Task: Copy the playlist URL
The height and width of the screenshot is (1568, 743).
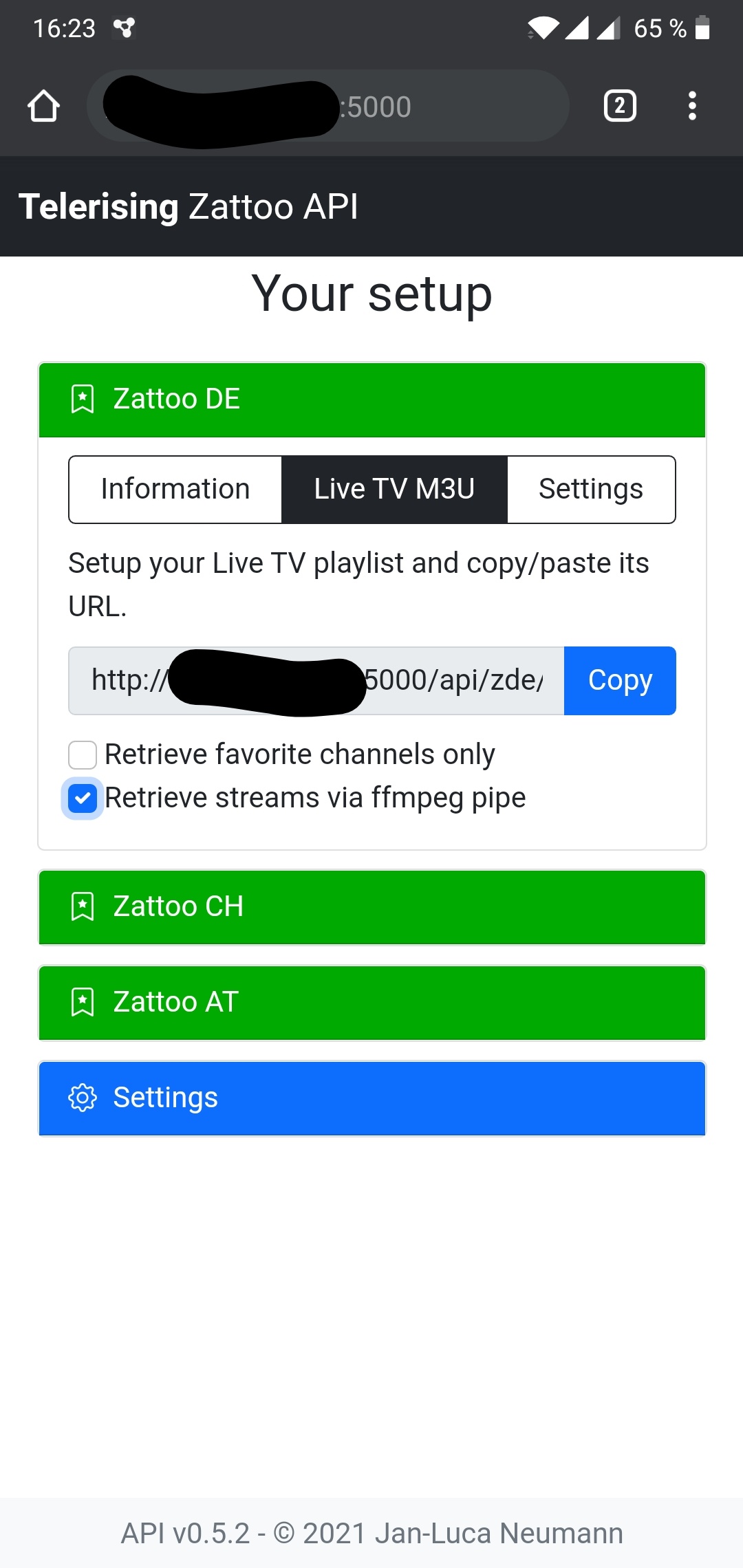Action: pyautogui.click(x=620, y=680)
